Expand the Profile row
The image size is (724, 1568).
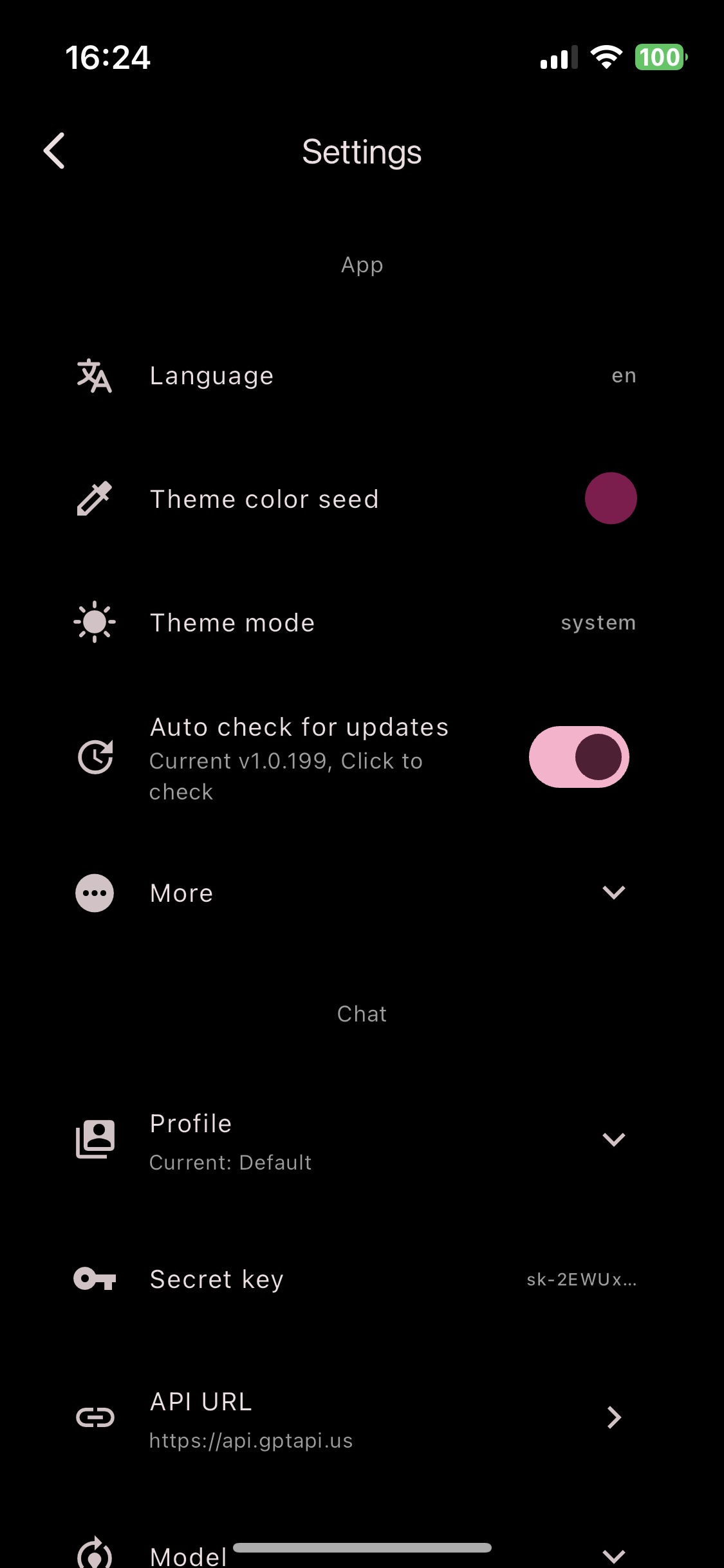point(613,1140)
